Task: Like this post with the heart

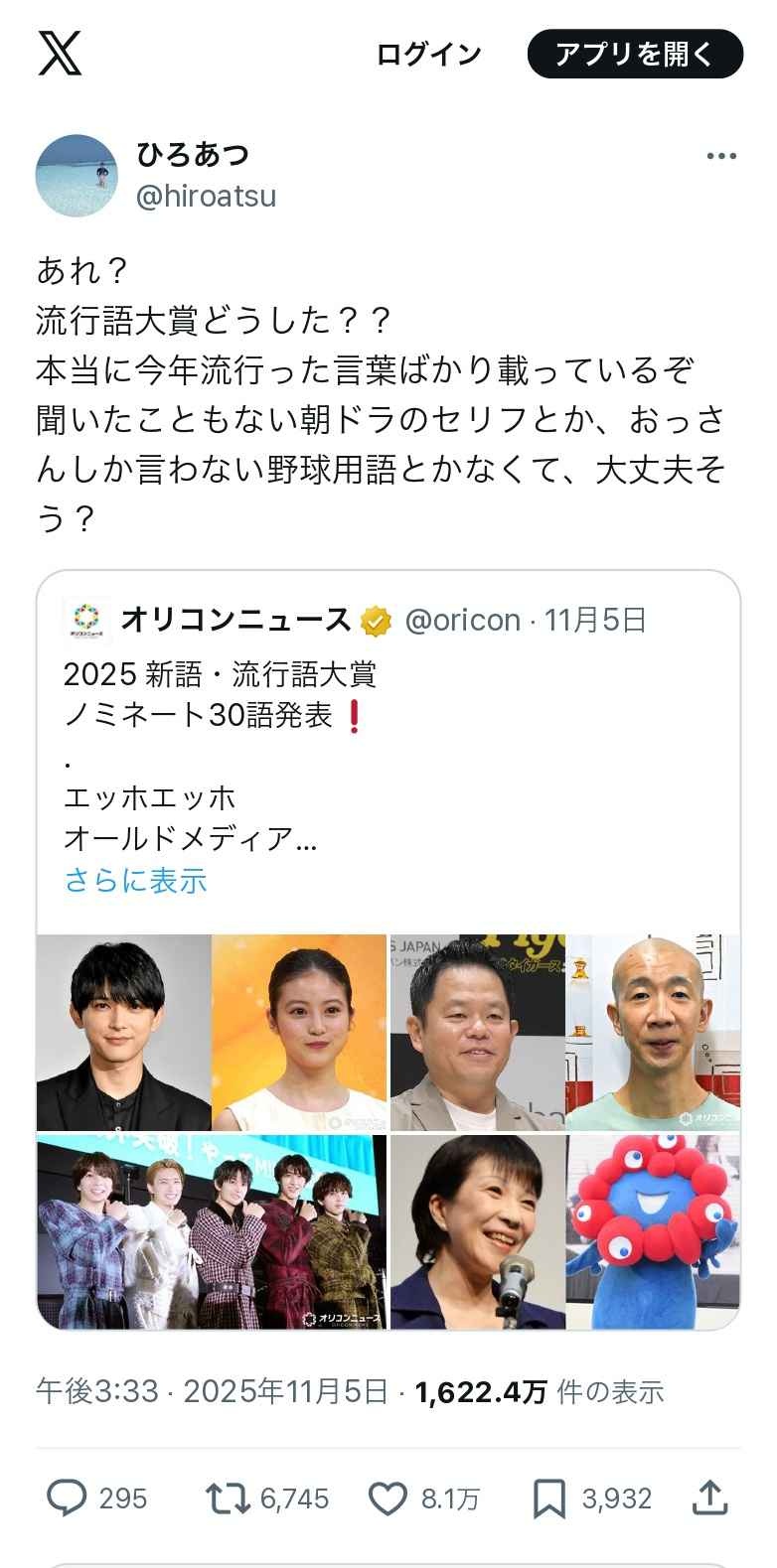Action: 388,1497
